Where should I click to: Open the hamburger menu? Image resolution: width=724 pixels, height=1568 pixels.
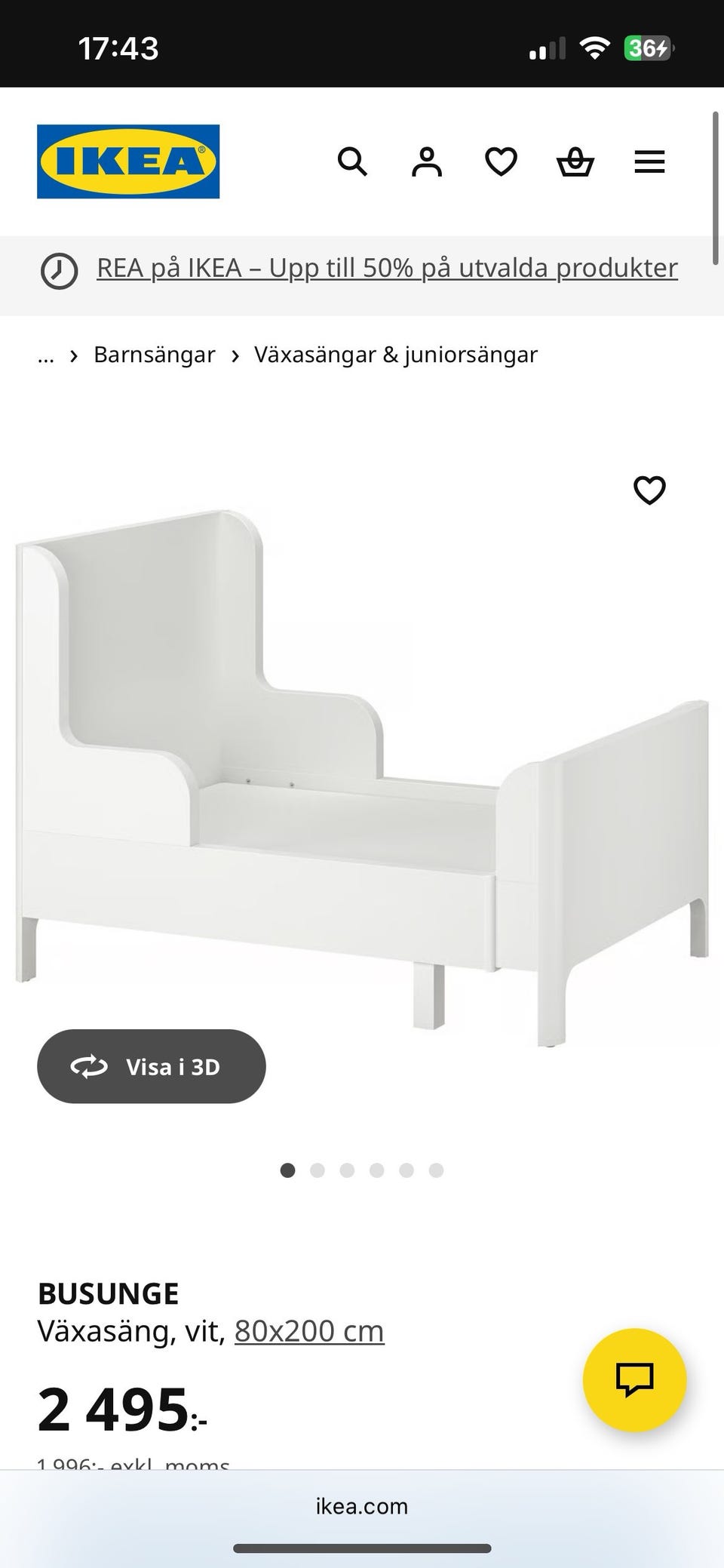click(x=649, y=161)
